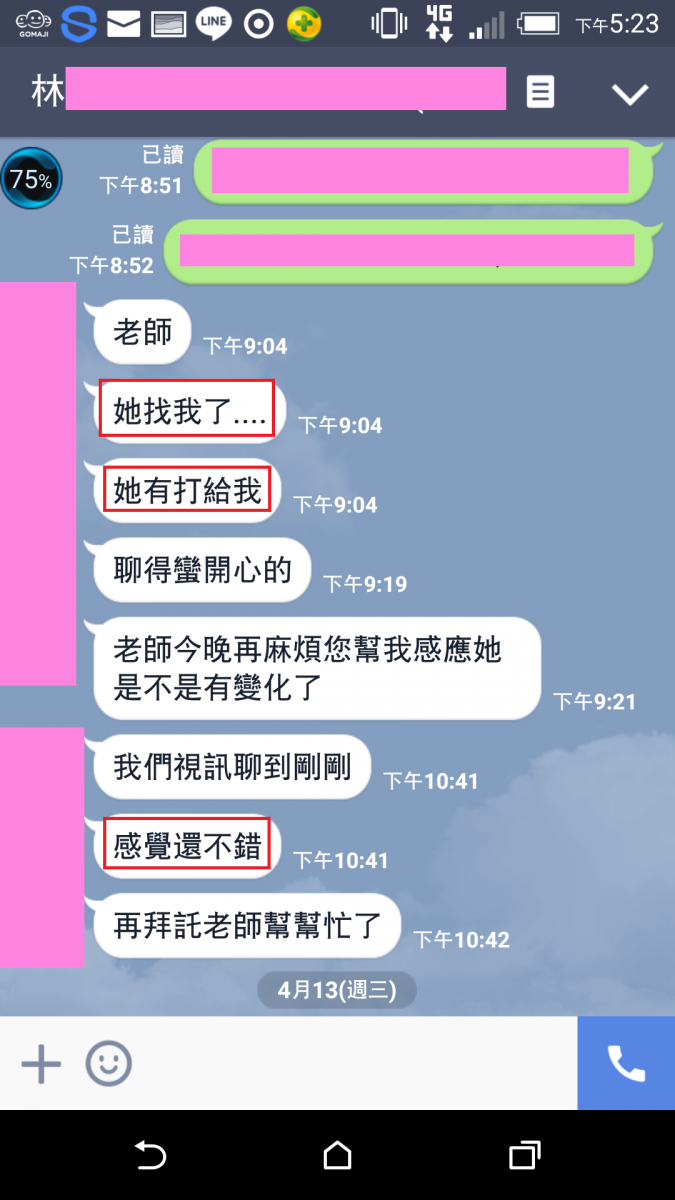The height and width of the screenshot is (1200, 675).
Task: Tap the message input field
Action: click(x=350, y=1064)
